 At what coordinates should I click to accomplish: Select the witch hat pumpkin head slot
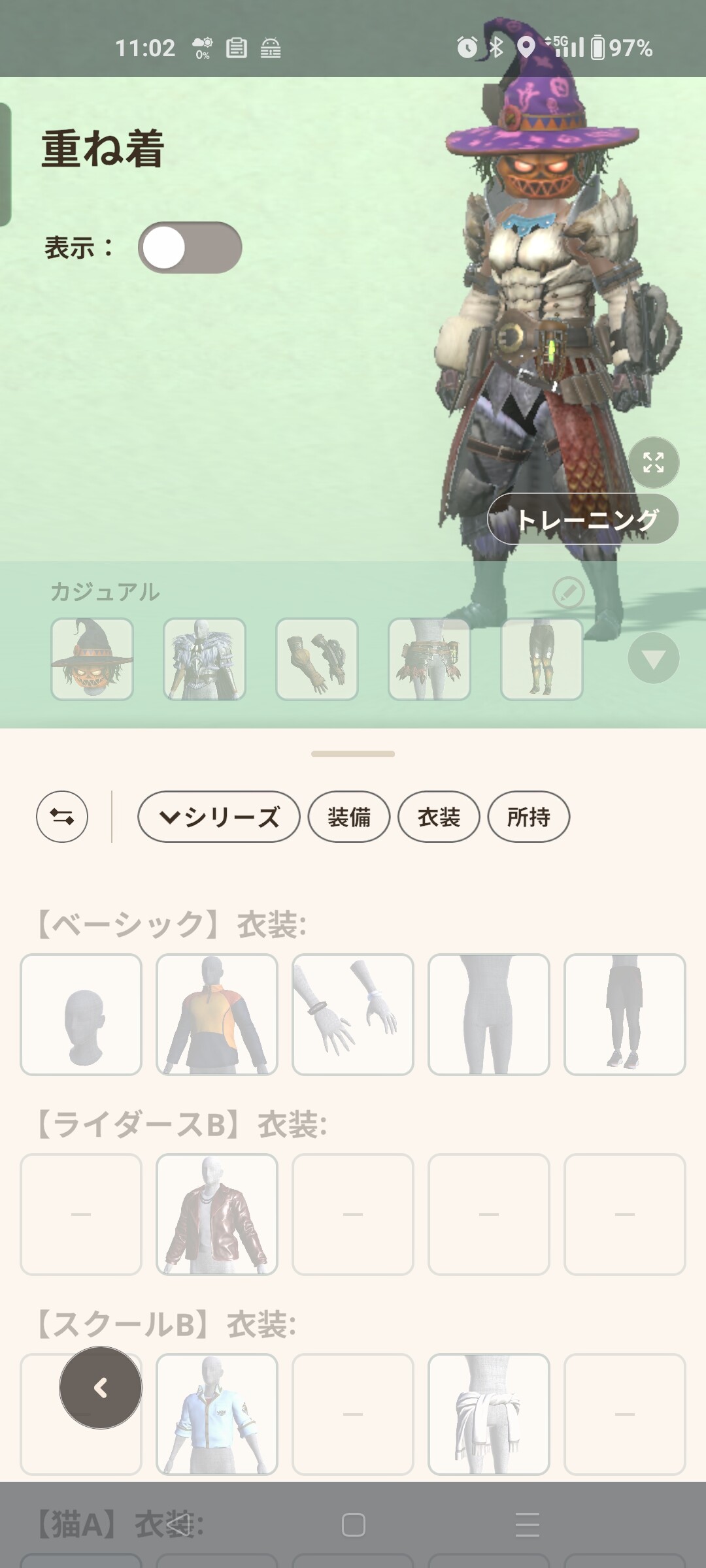pos(92,659)
